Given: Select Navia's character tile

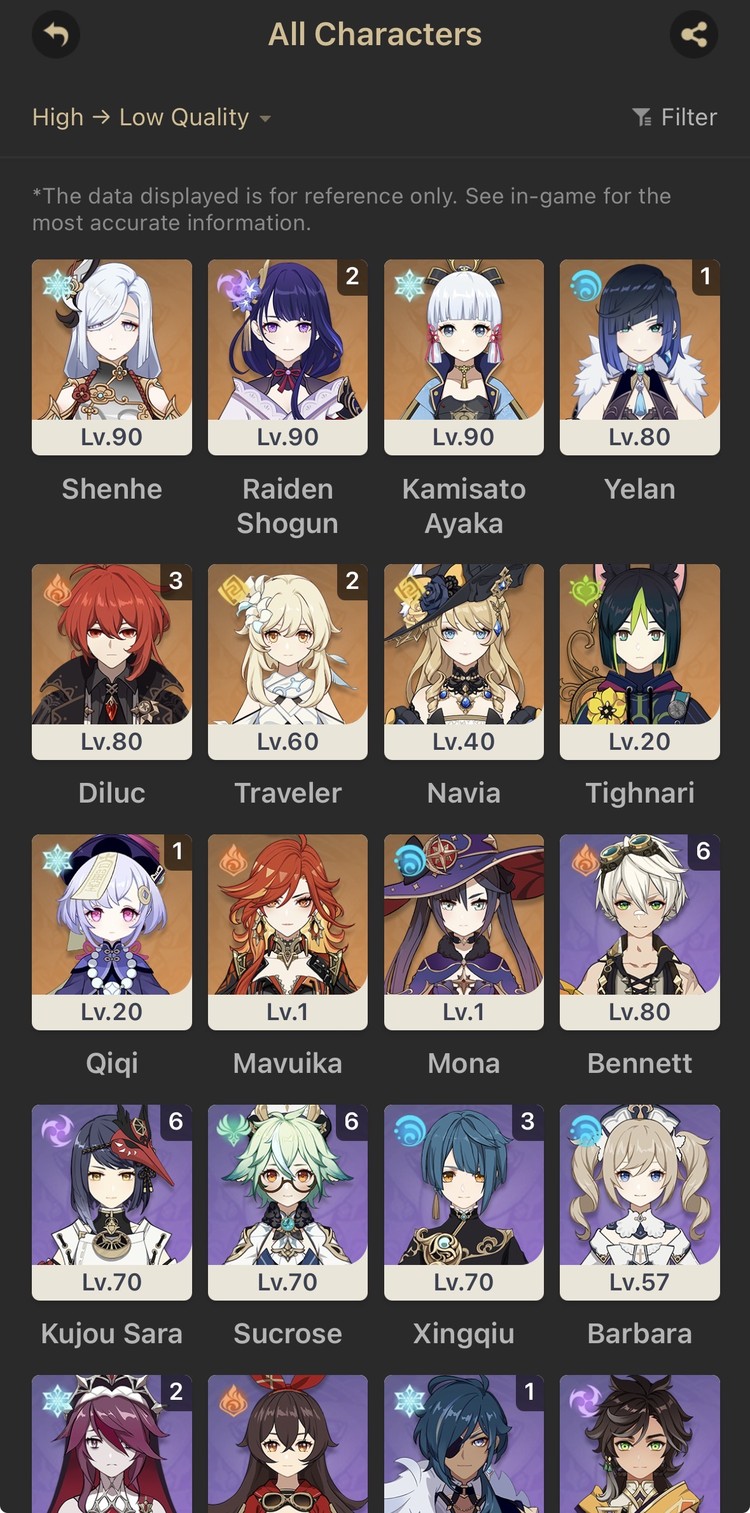Looking at the screenshot, I should tap(464, 662).
